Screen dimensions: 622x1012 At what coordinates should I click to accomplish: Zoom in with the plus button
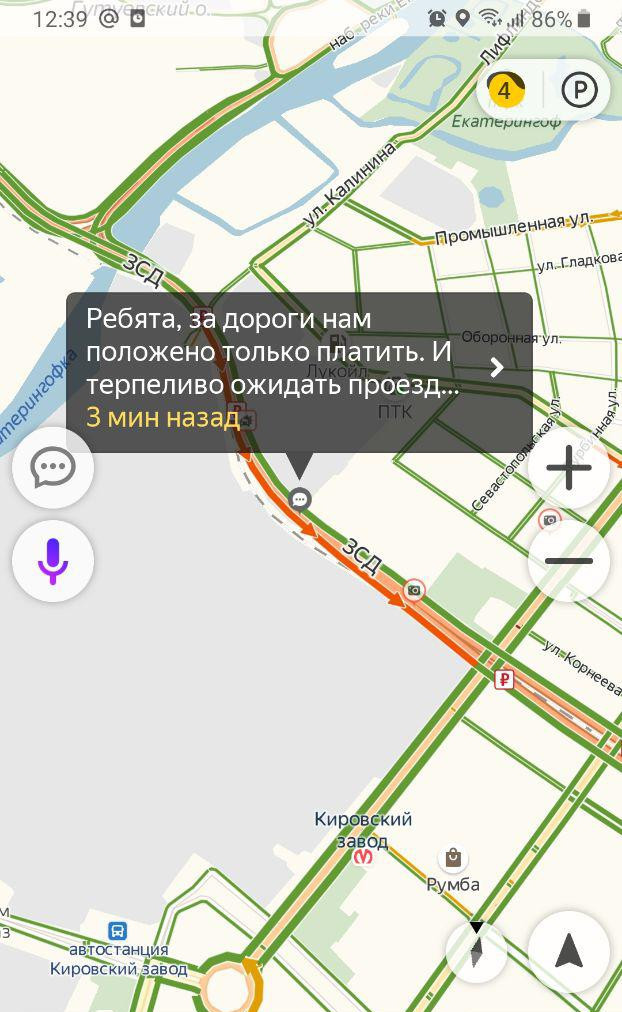pos(569,467)
